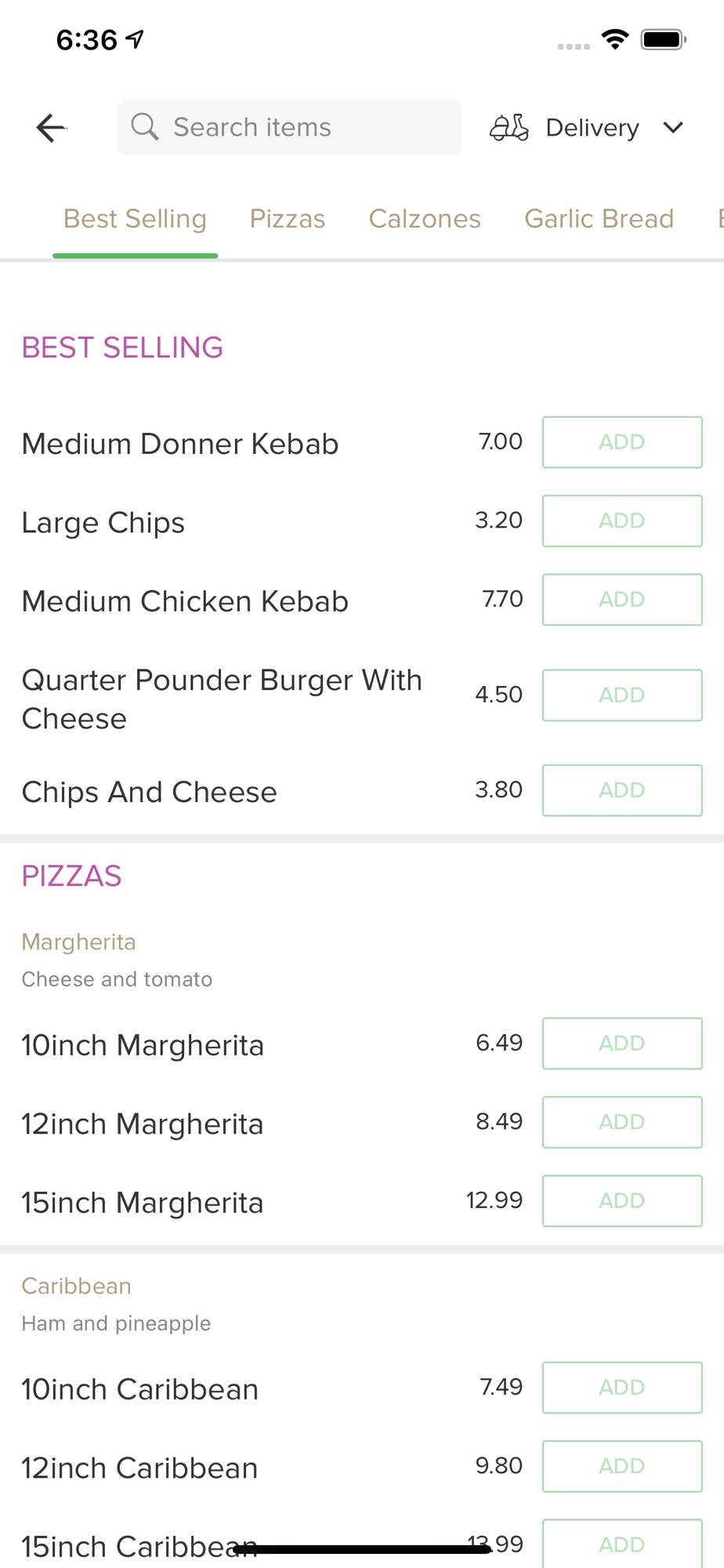Screen dimensions: 724x1568
Task: Add 12inch Margherita to order
Action: click(622, 1122)
